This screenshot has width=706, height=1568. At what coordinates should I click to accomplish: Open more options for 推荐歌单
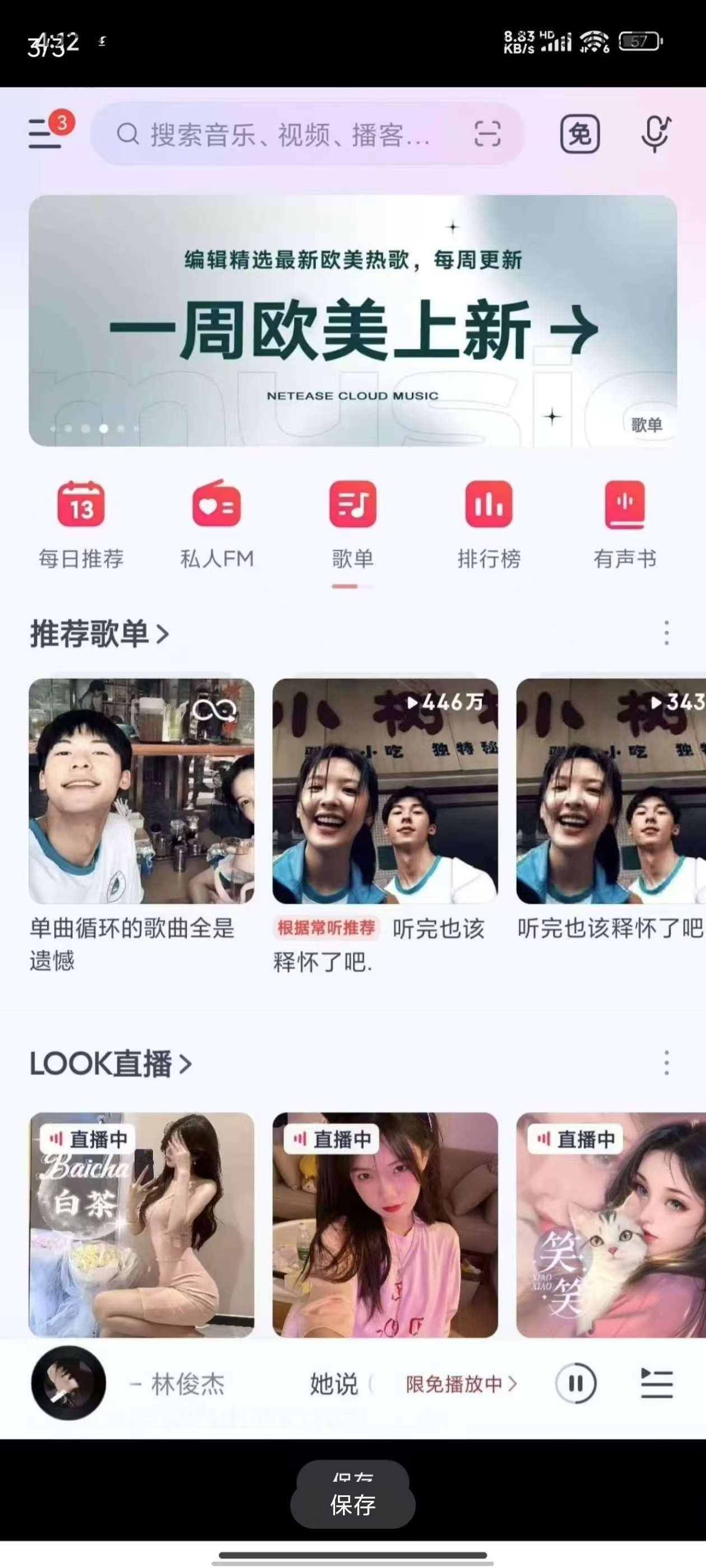coord(666,634)
